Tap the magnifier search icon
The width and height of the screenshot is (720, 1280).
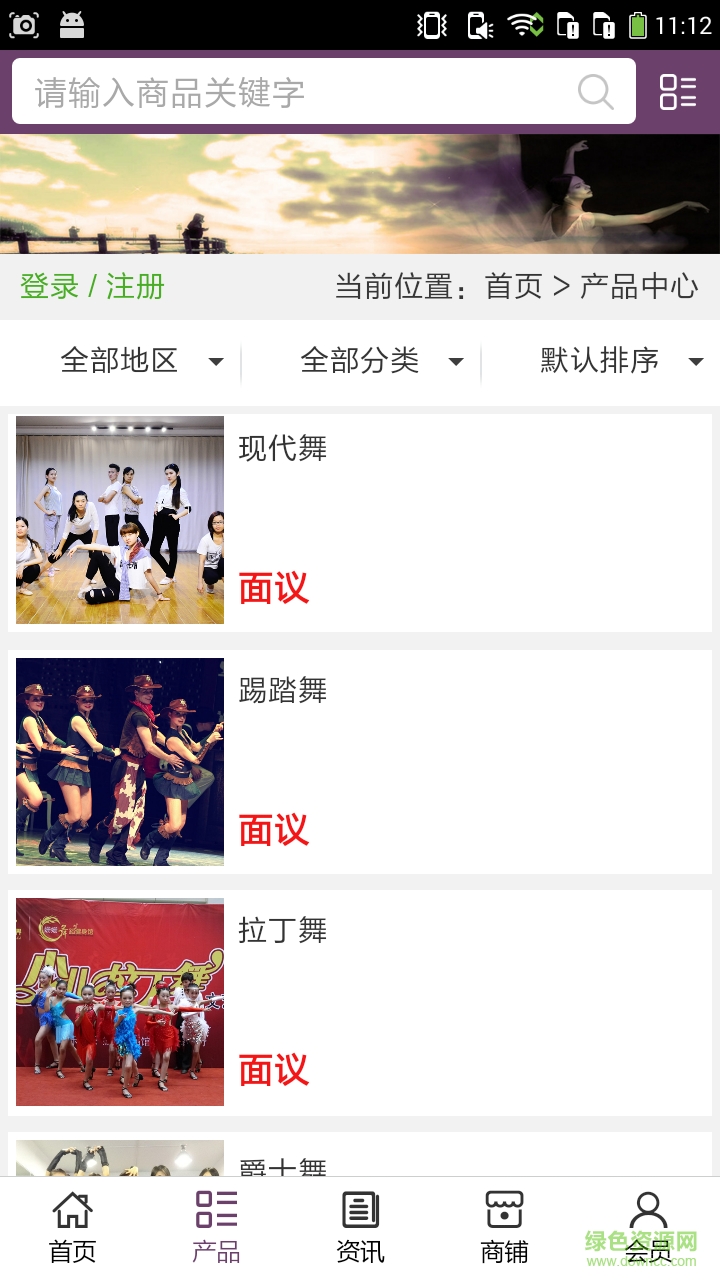click(596, 92)
